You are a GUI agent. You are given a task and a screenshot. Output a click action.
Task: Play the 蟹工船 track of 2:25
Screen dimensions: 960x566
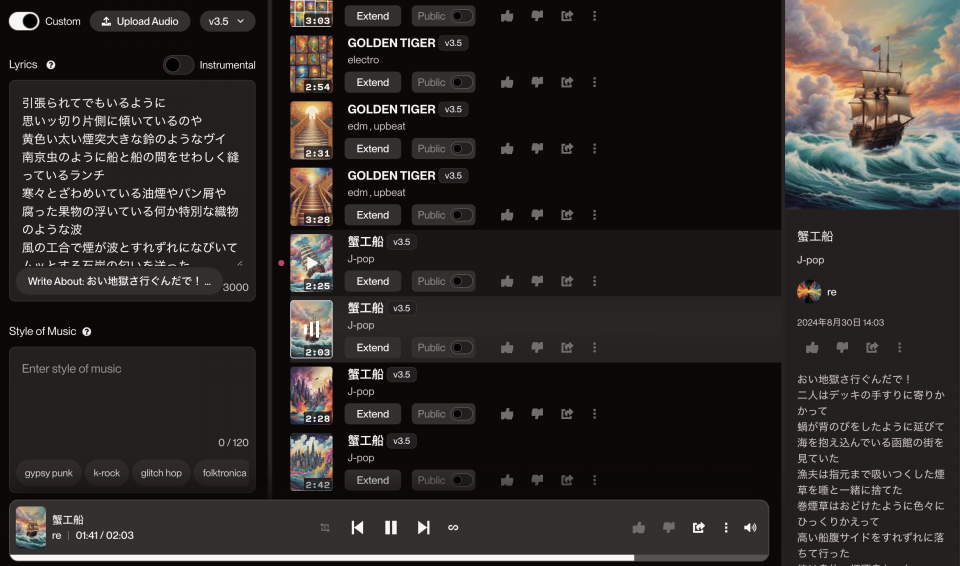tap(311, 263)
